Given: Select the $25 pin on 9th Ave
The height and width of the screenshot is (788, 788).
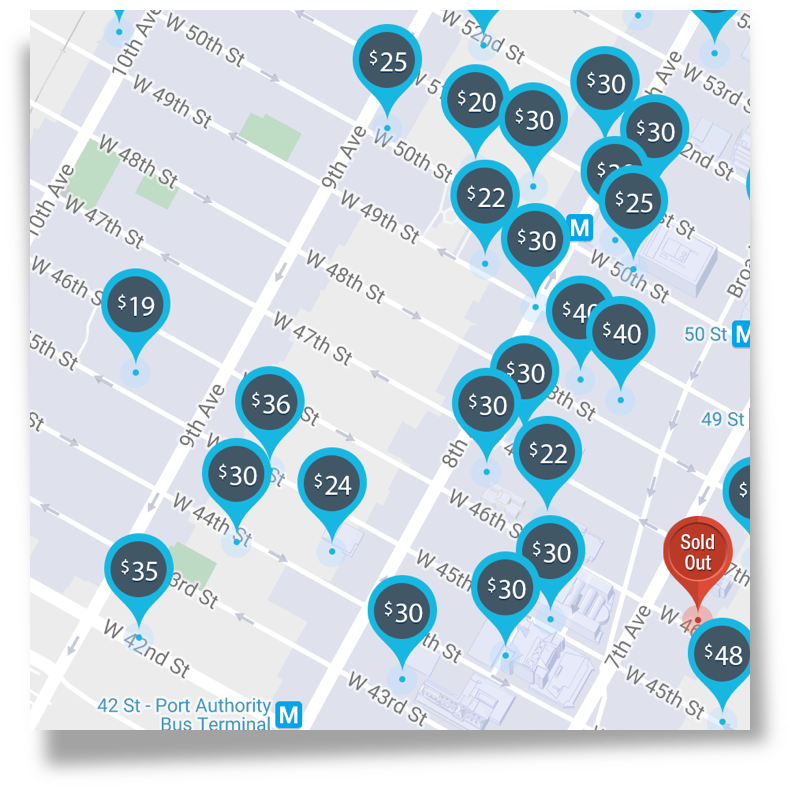Looking at the screenshot, I should pos(387,61).
